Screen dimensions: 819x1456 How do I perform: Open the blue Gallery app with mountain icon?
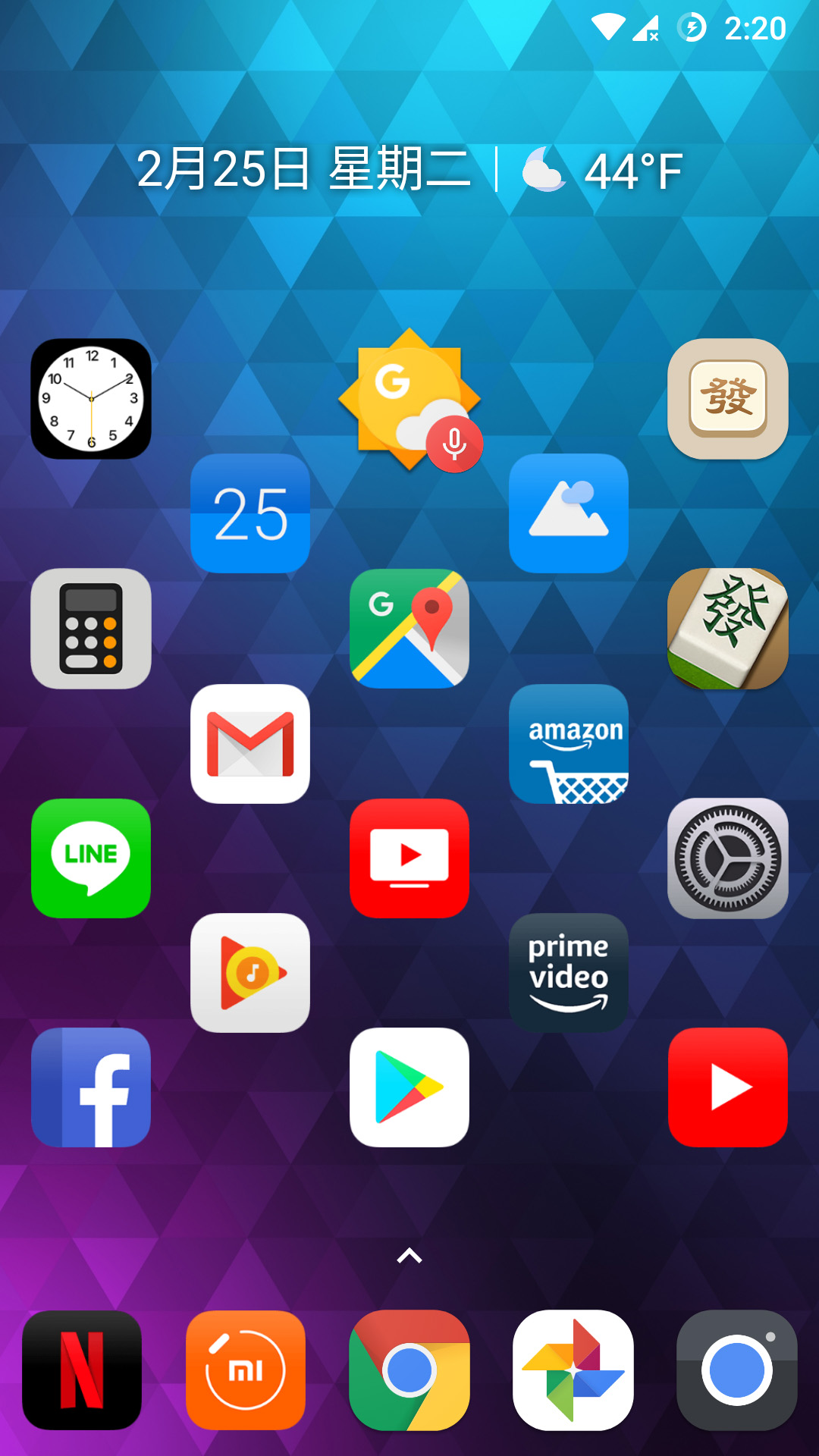point(569,513)
